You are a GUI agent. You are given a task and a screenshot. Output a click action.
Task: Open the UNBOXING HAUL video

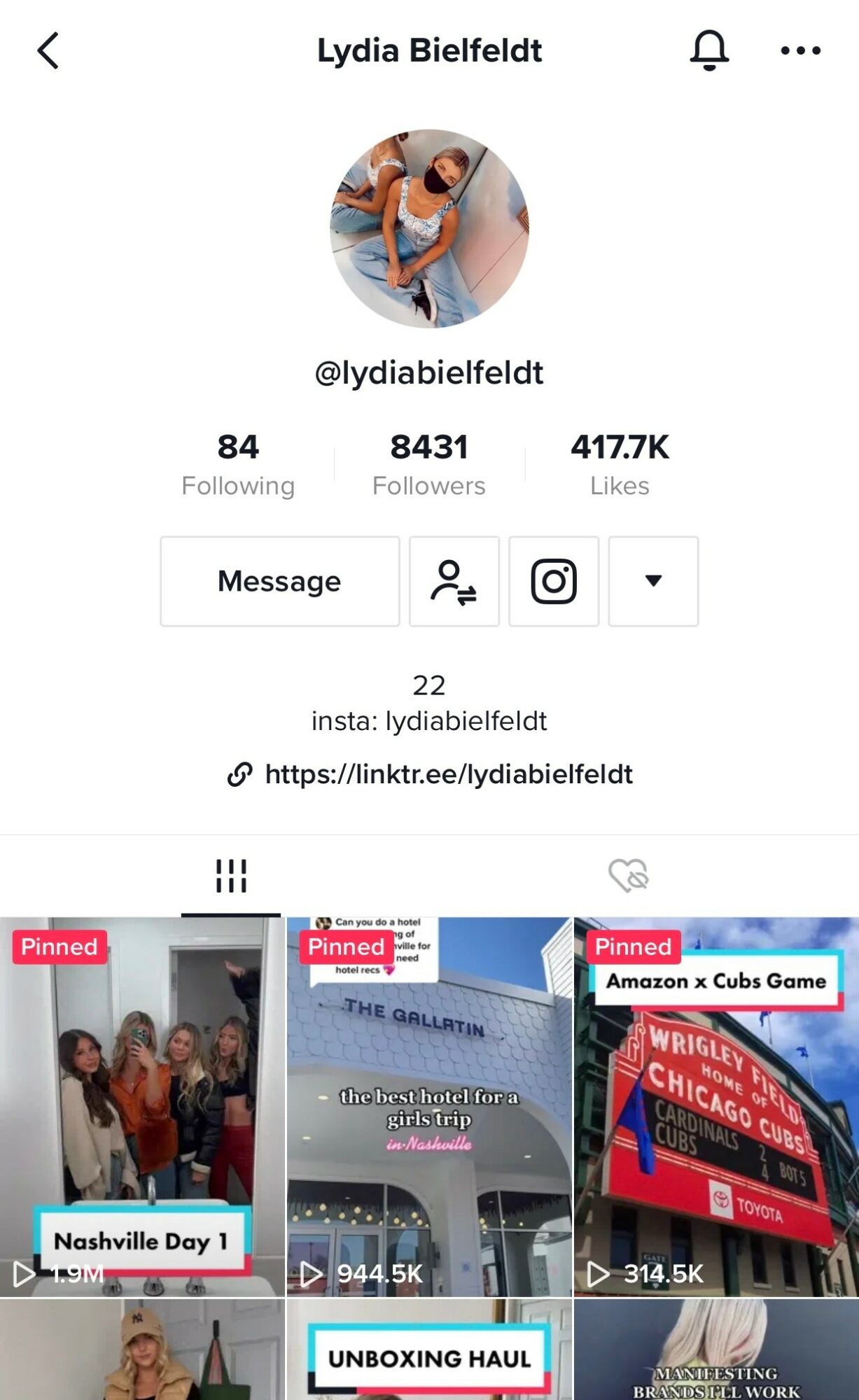429,1351
